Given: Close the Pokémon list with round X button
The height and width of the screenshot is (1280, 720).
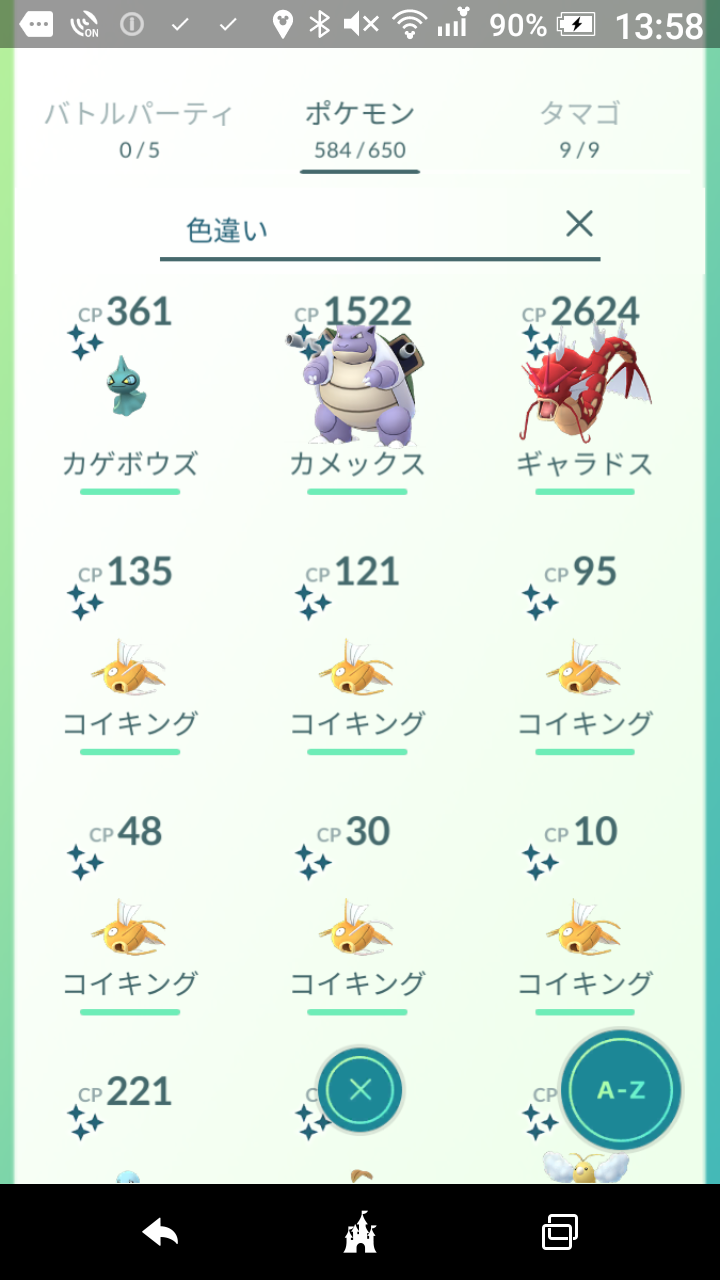Looking at the screenshot, I should (x=360, y=1090).
